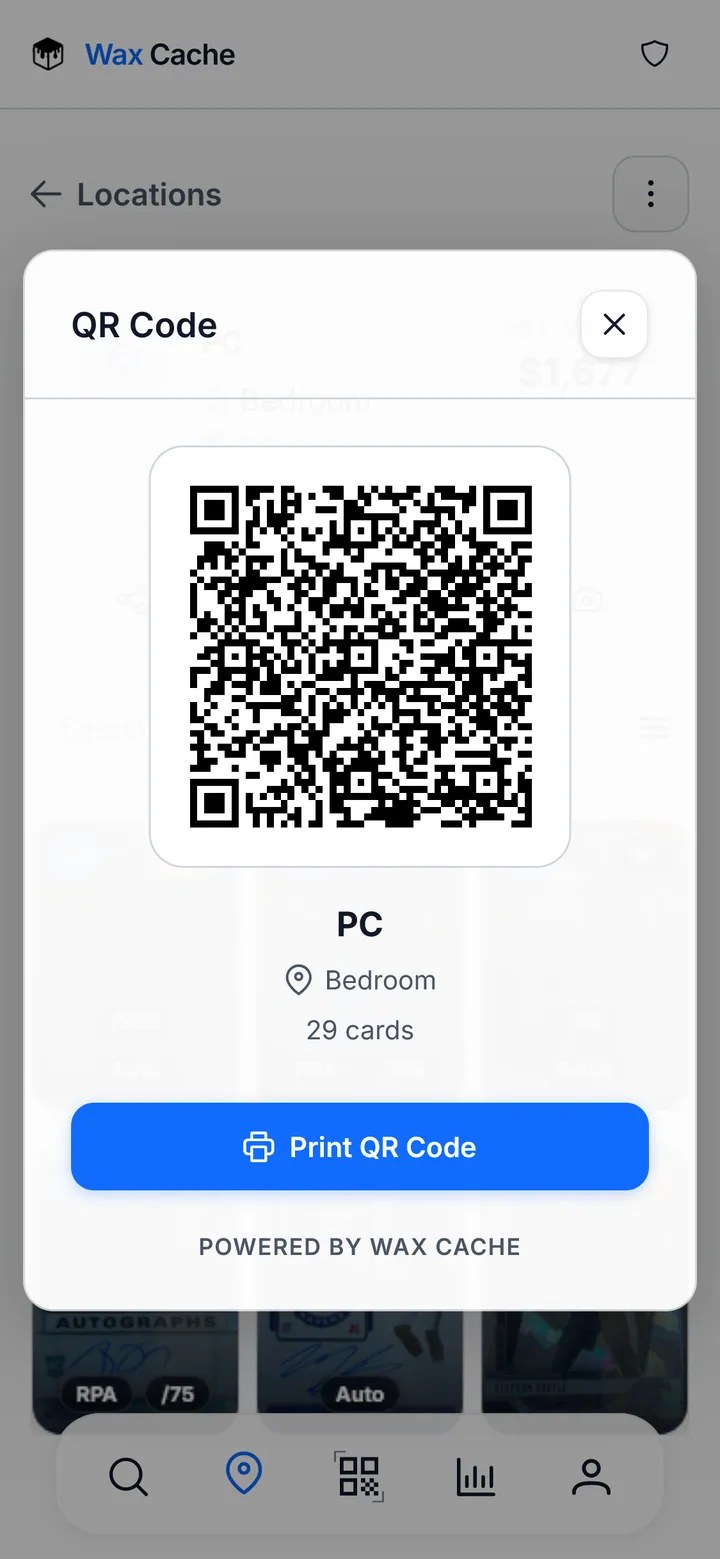Viewport: 720px width, 1559px height.
Task: Click the back arrow next to Locations
Action: 45,194
